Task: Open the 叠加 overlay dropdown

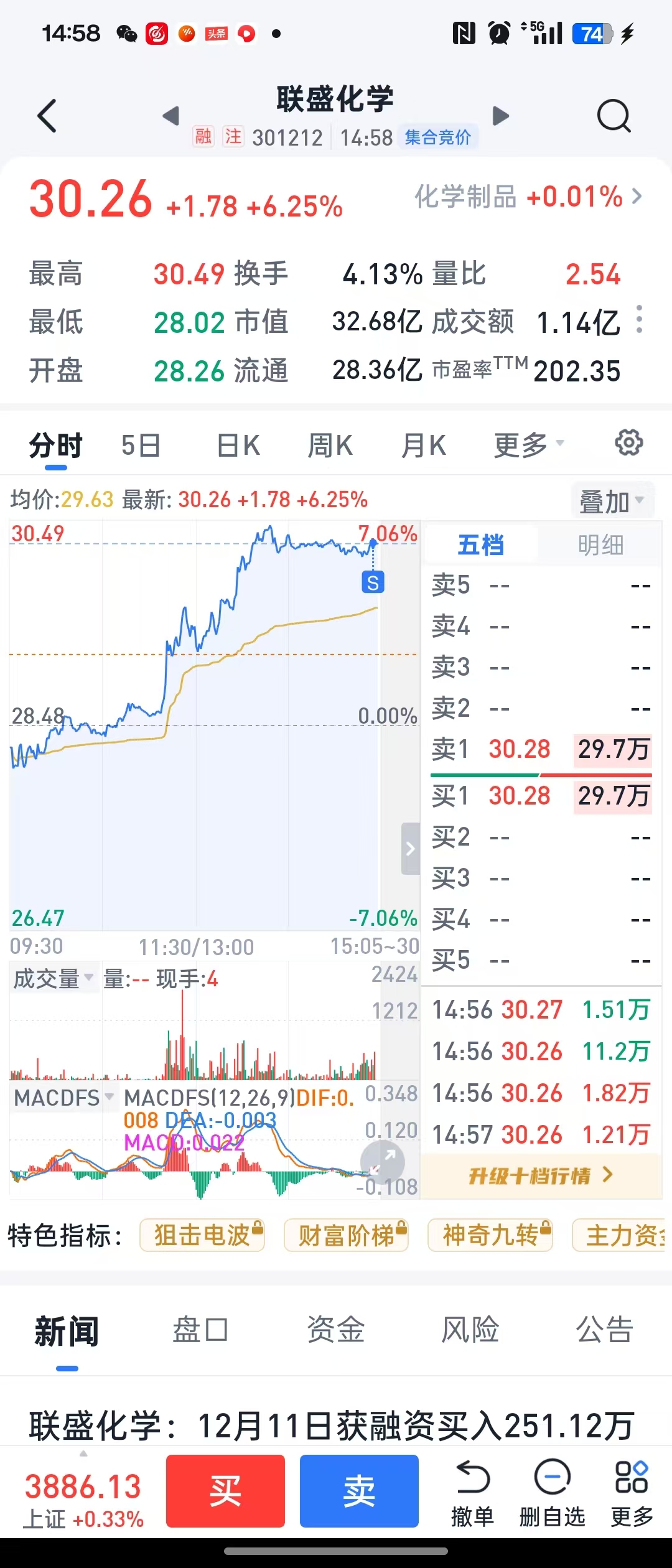Action: (x=612, y=501)
